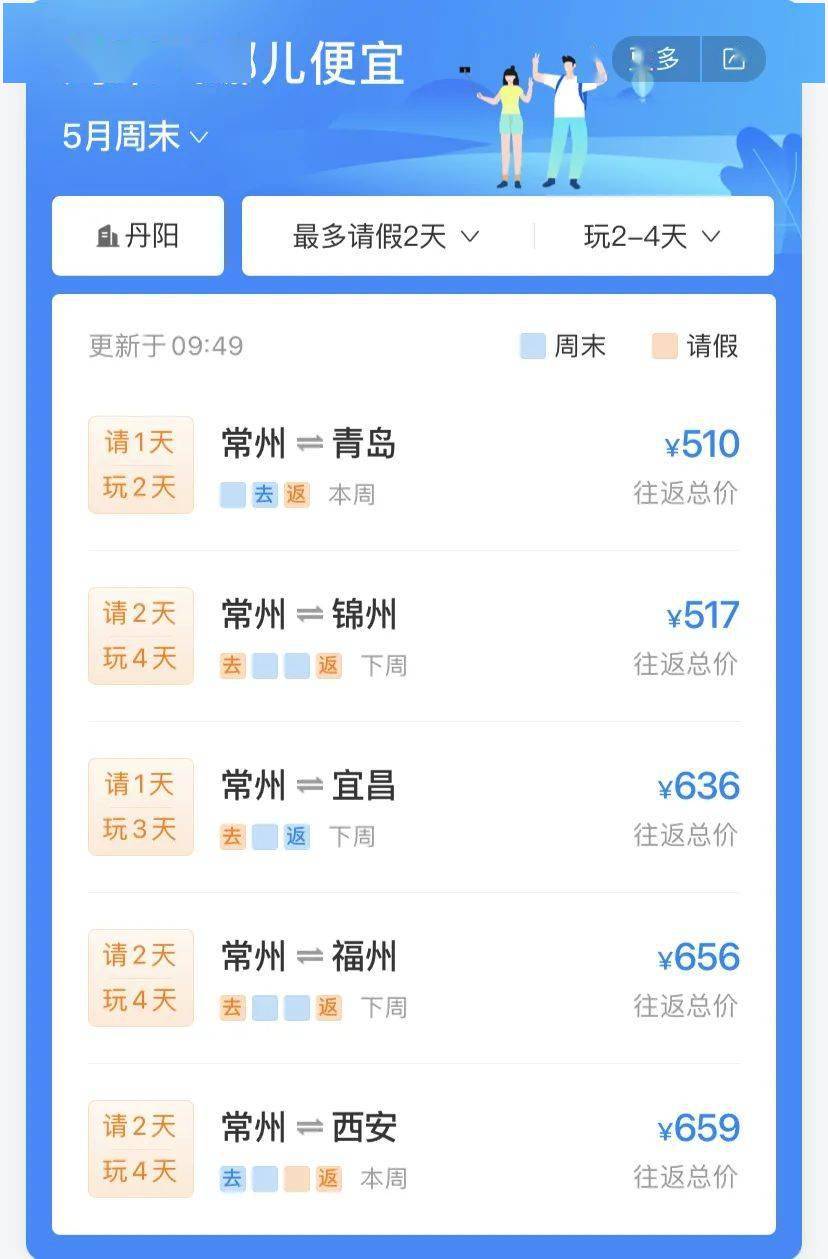Expand the 5月周末 date dropdown
The height and width of the screenshot is (1259, 828).
click(135, 137)
